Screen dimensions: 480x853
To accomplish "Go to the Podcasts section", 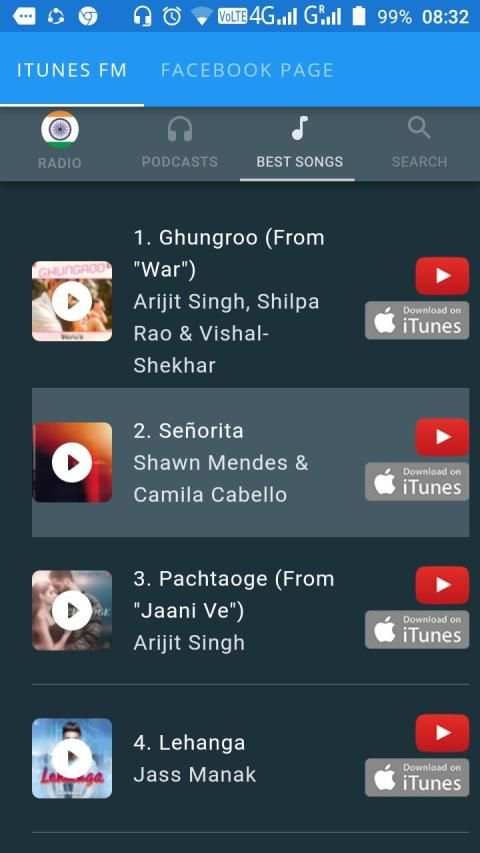I will point(180,143).
